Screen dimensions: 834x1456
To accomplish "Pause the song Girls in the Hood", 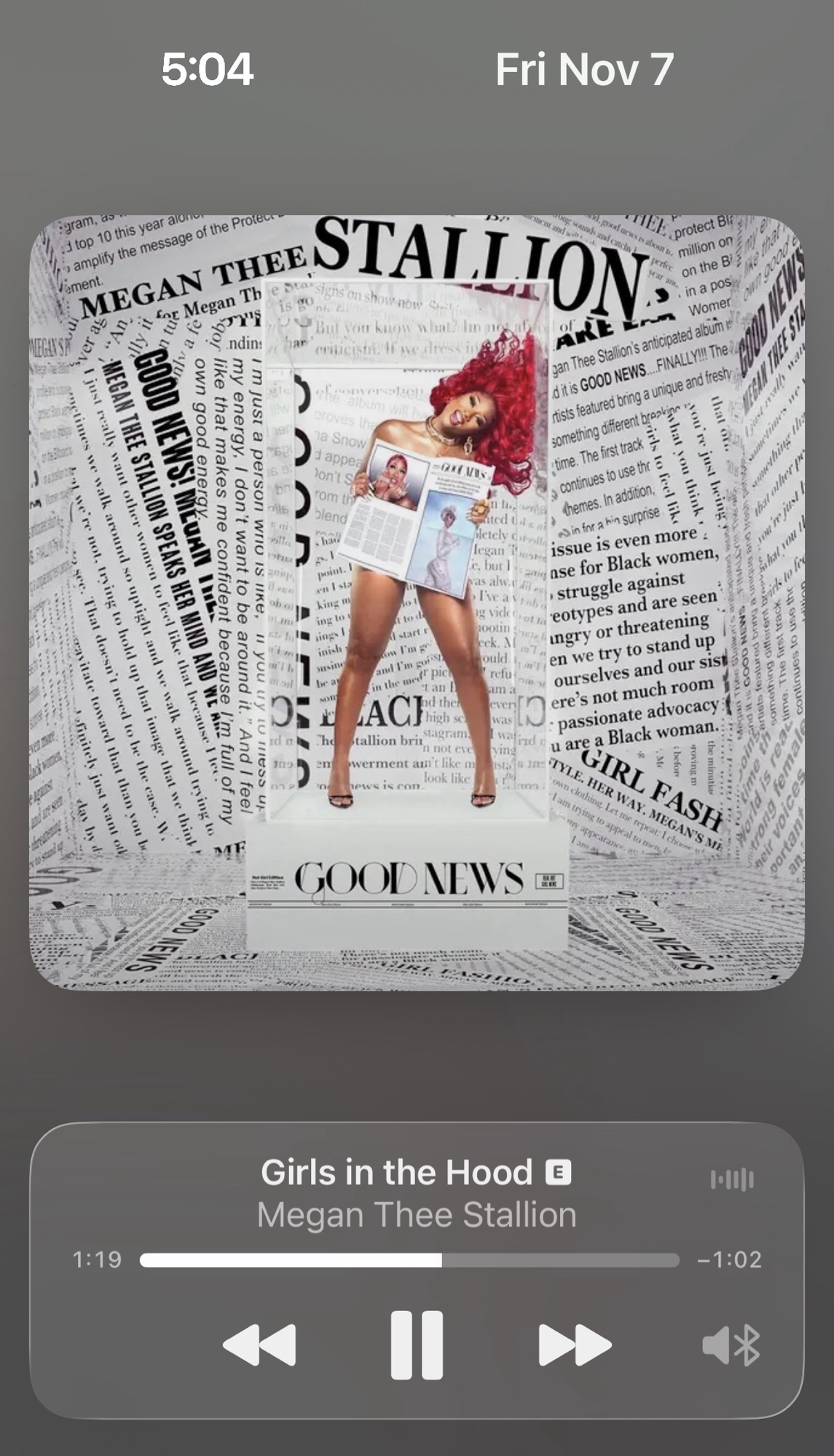I will (417, 1345).
